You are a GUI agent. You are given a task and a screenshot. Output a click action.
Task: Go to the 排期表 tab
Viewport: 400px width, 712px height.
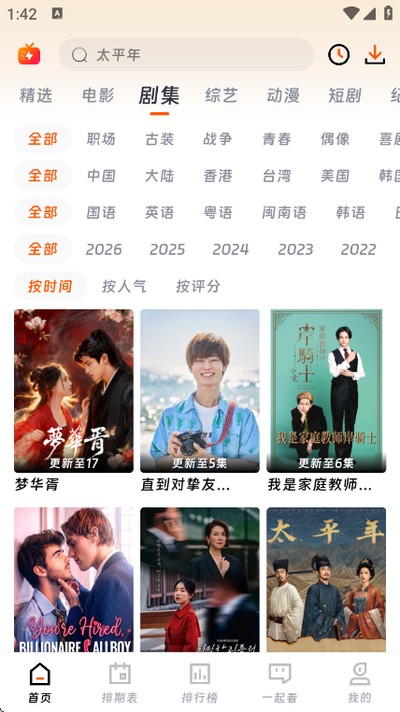(x=119, y=683)
